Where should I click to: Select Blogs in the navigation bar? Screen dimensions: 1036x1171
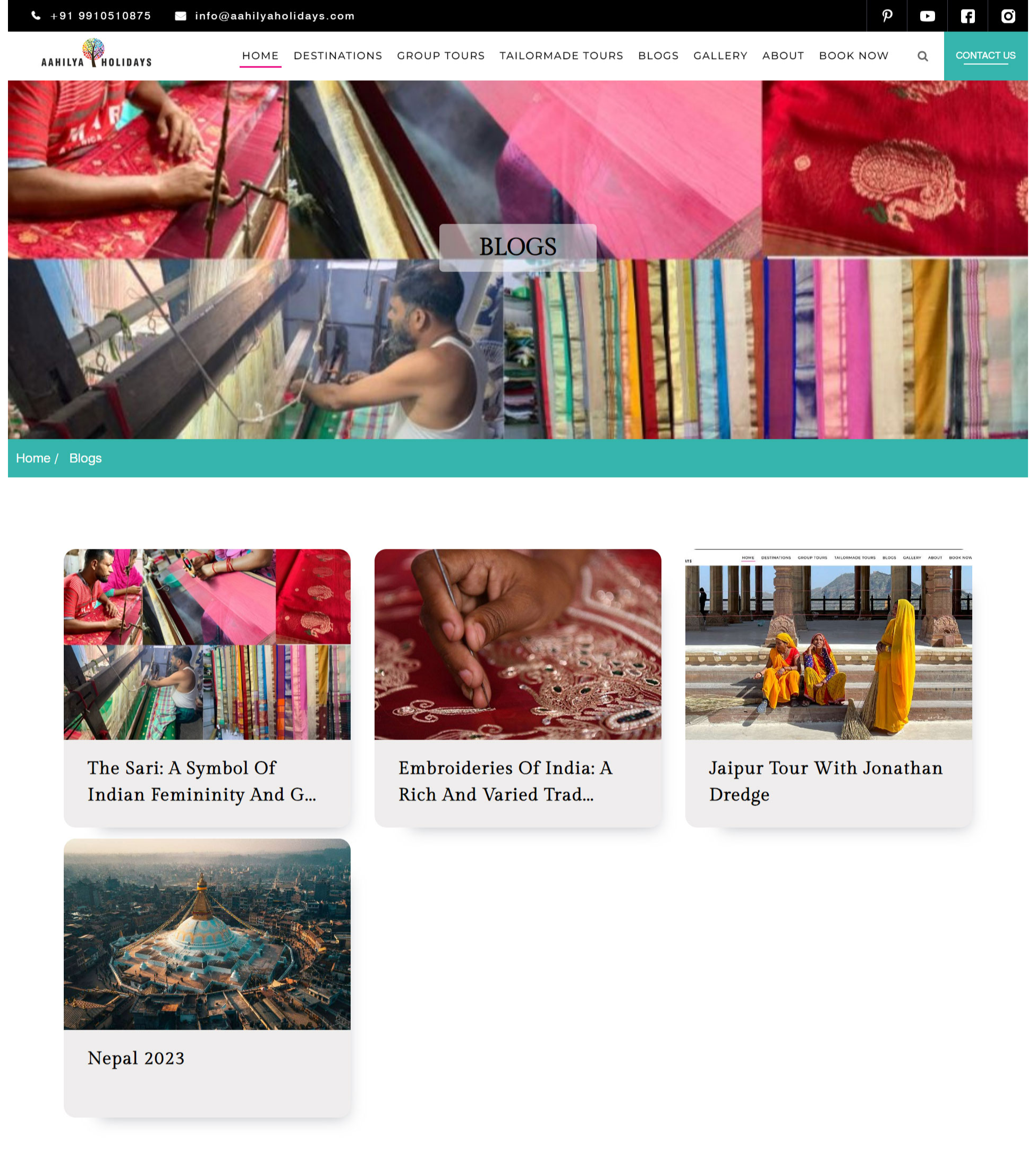(658, 56)
